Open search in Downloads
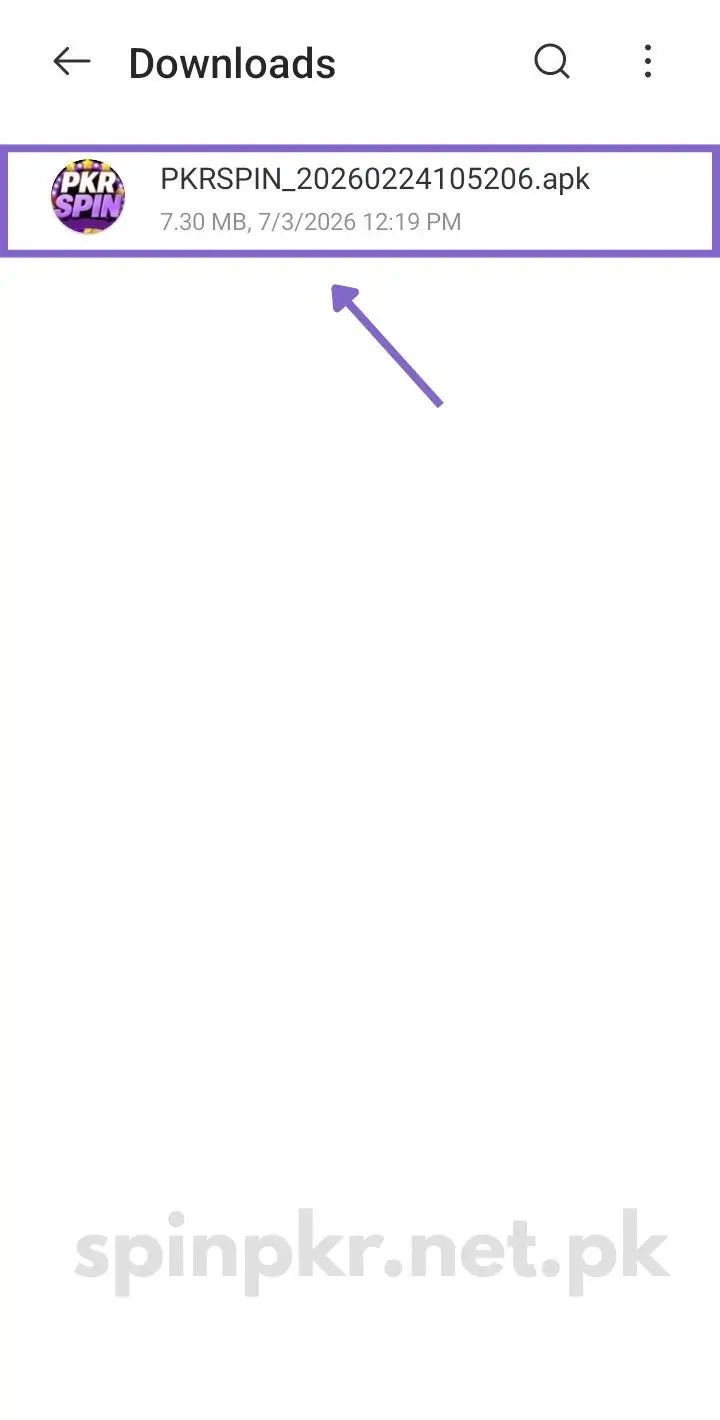This screenshot has width=720, height=1420. click(x=552, y=62)
